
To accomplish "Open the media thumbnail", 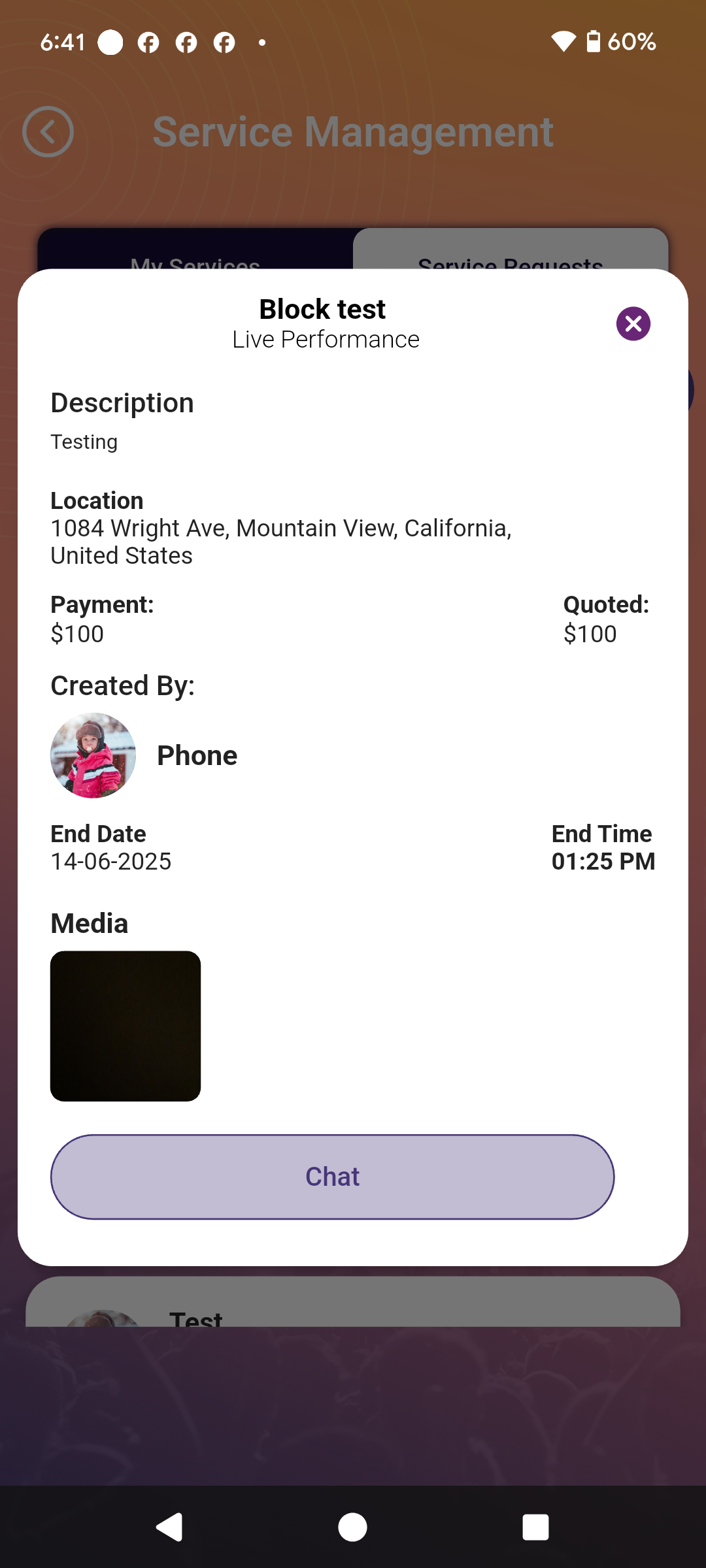I will (x=126, y=1026).
